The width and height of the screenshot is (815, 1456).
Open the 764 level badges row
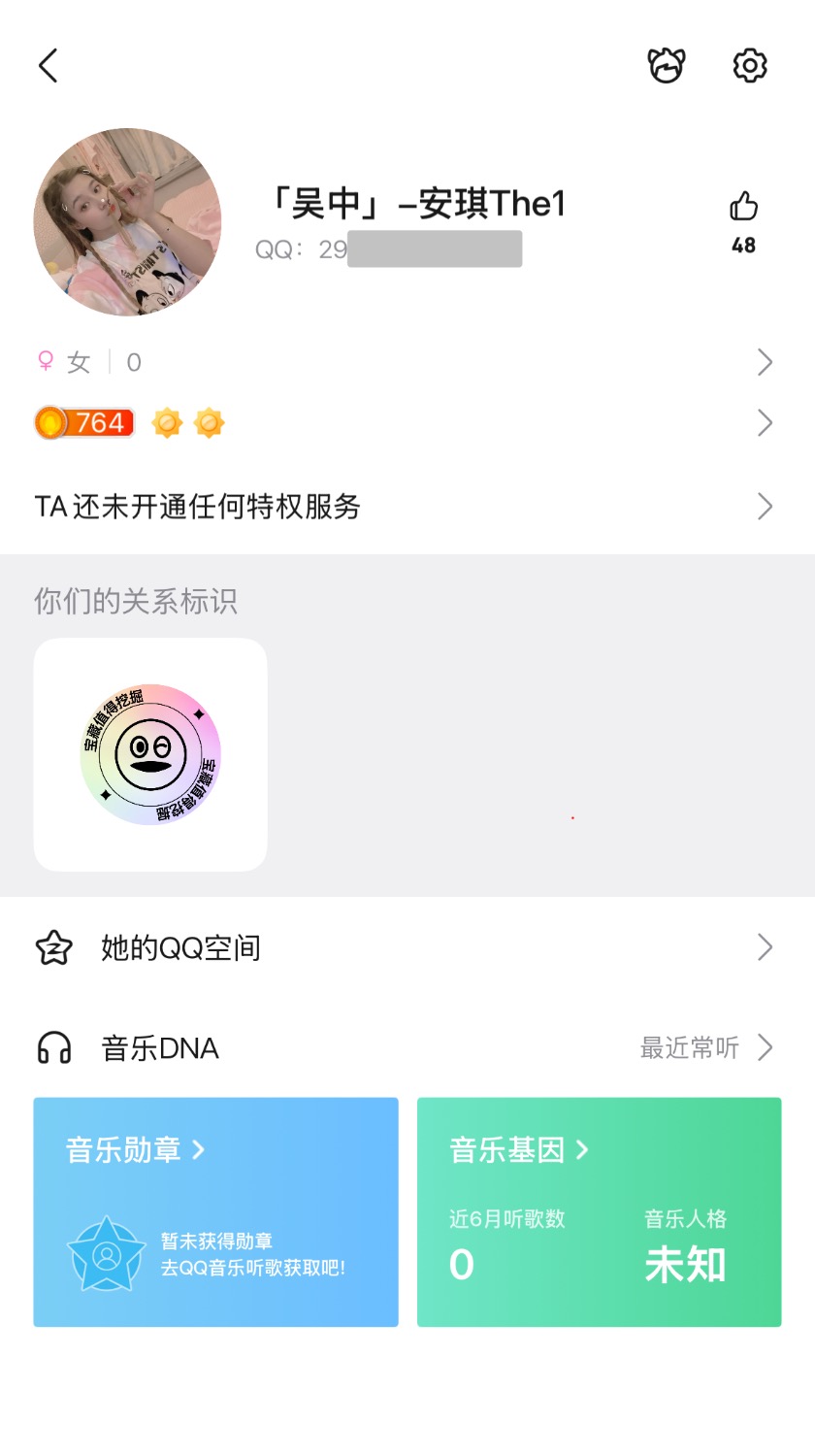click(x=407, y=423)
